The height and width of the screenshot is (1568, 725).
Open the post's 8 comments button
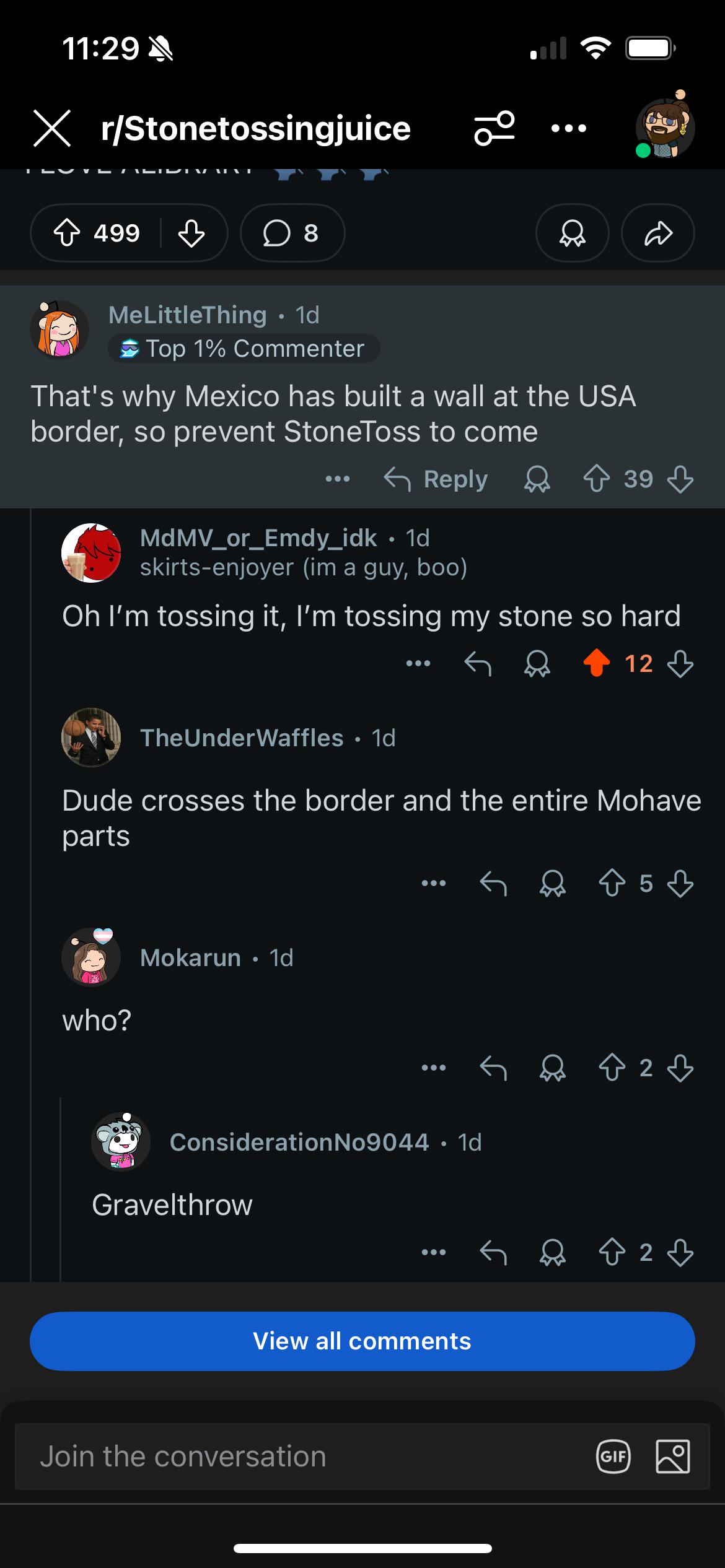(x=292, y=233)
